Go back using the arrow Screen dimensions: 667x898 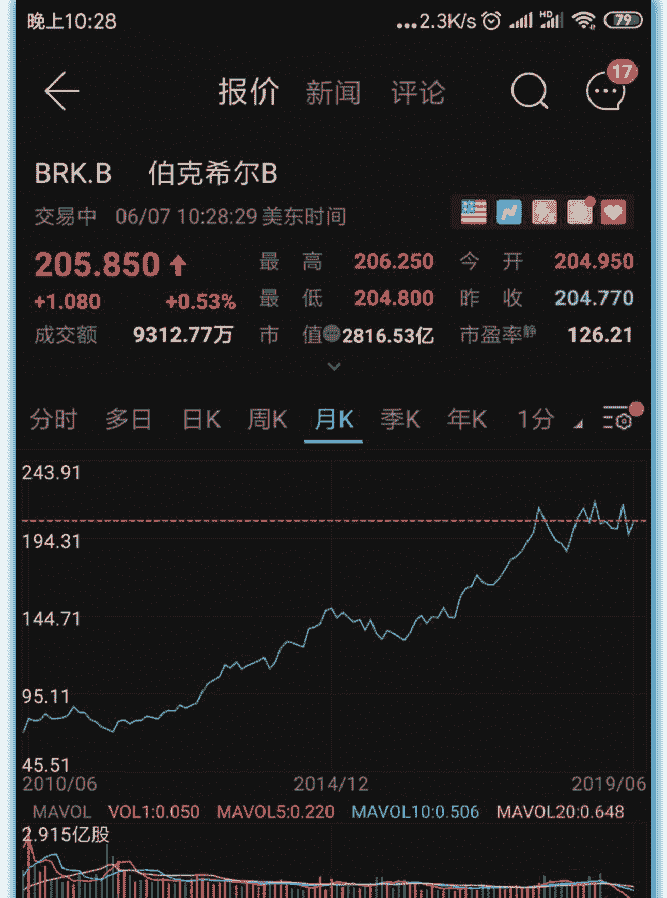[61, 92]
